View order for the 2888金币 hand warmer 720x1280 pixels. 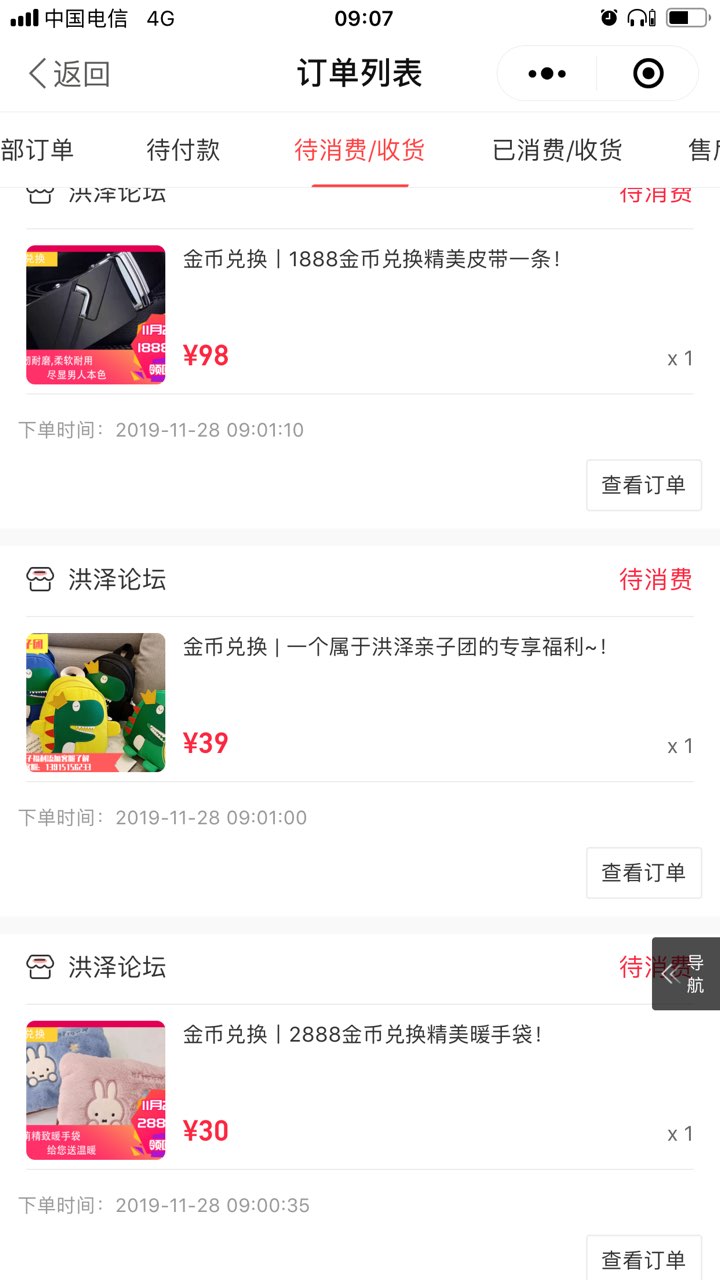coord(643,1258)
